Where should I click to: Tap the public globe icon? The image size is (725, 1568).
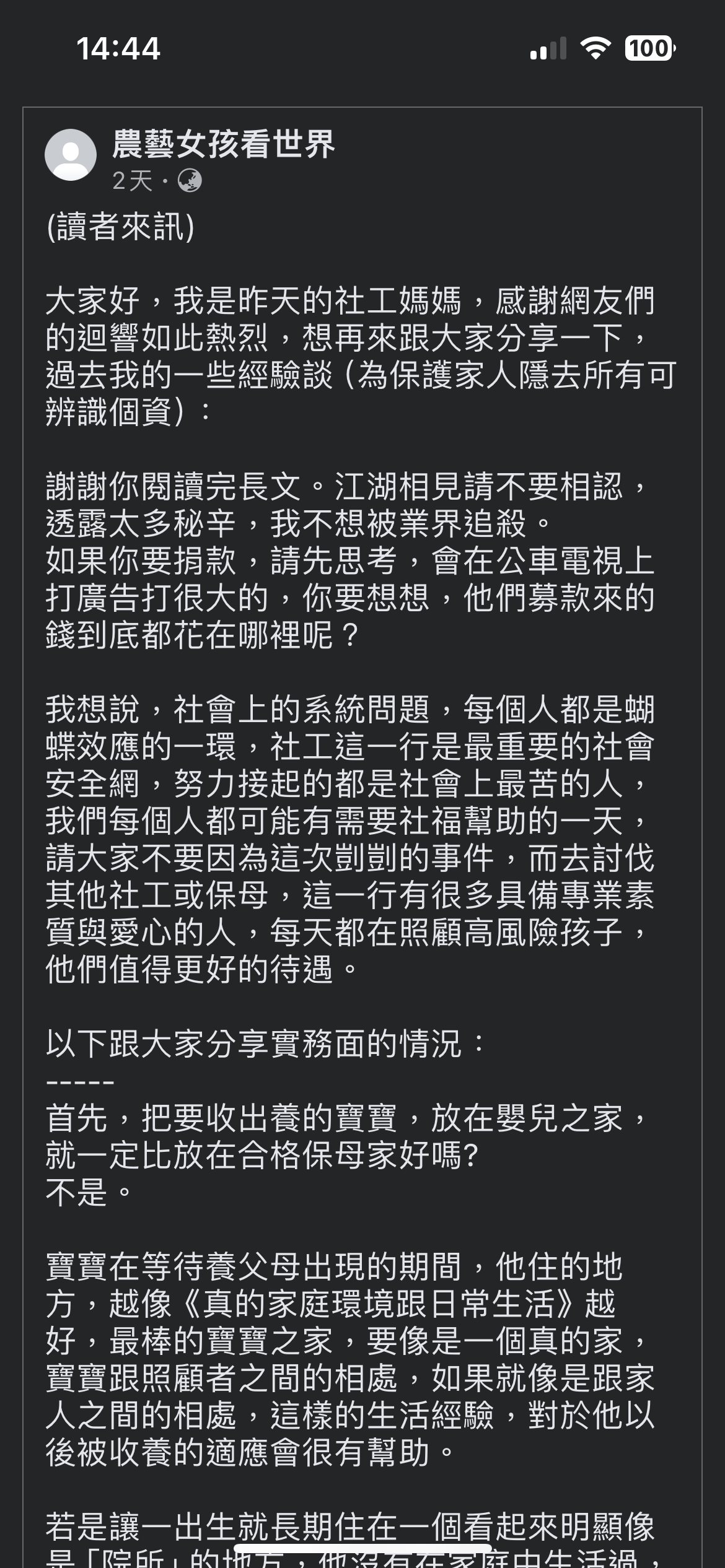(190, 181)
